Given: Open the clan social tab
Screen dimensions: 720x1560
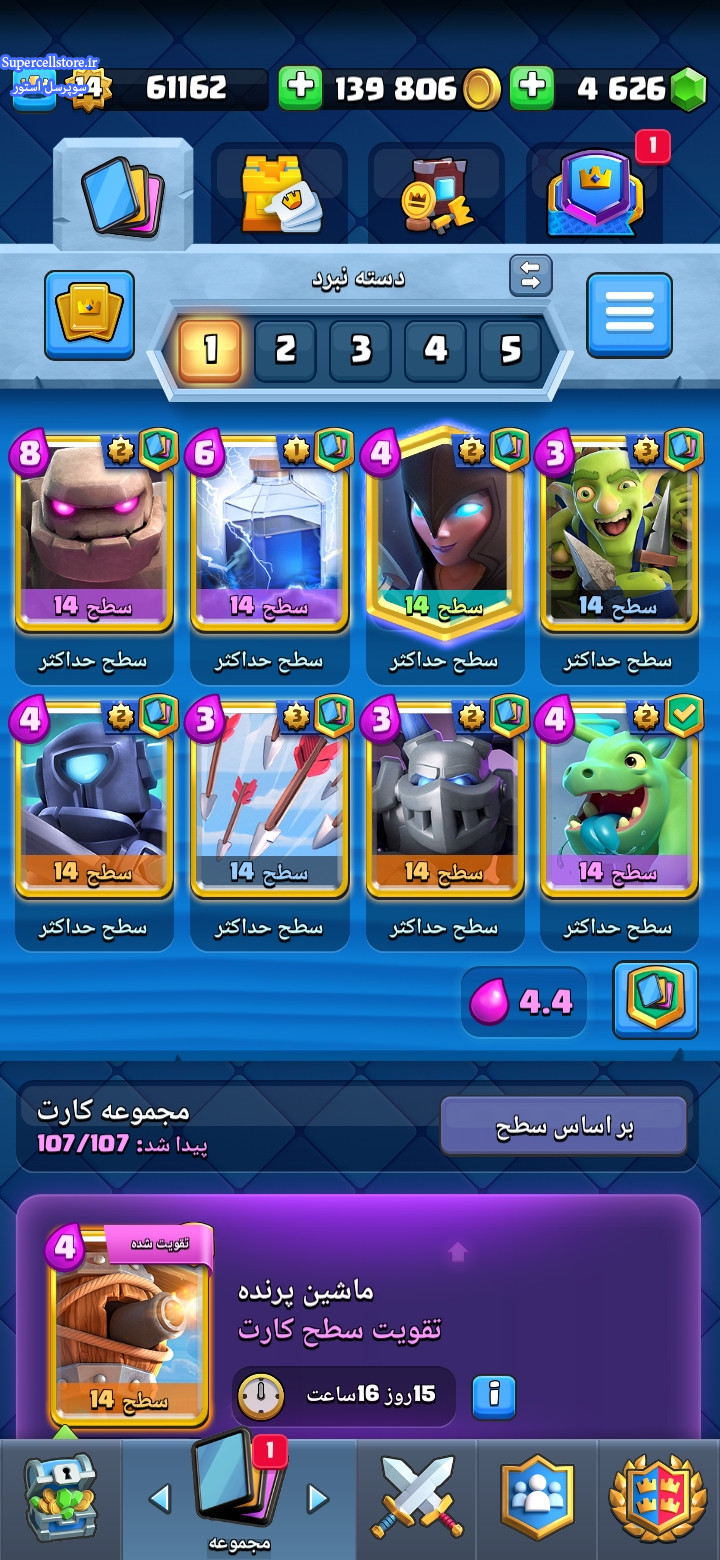Looking at the screenshot, I should coord(537,1497).
